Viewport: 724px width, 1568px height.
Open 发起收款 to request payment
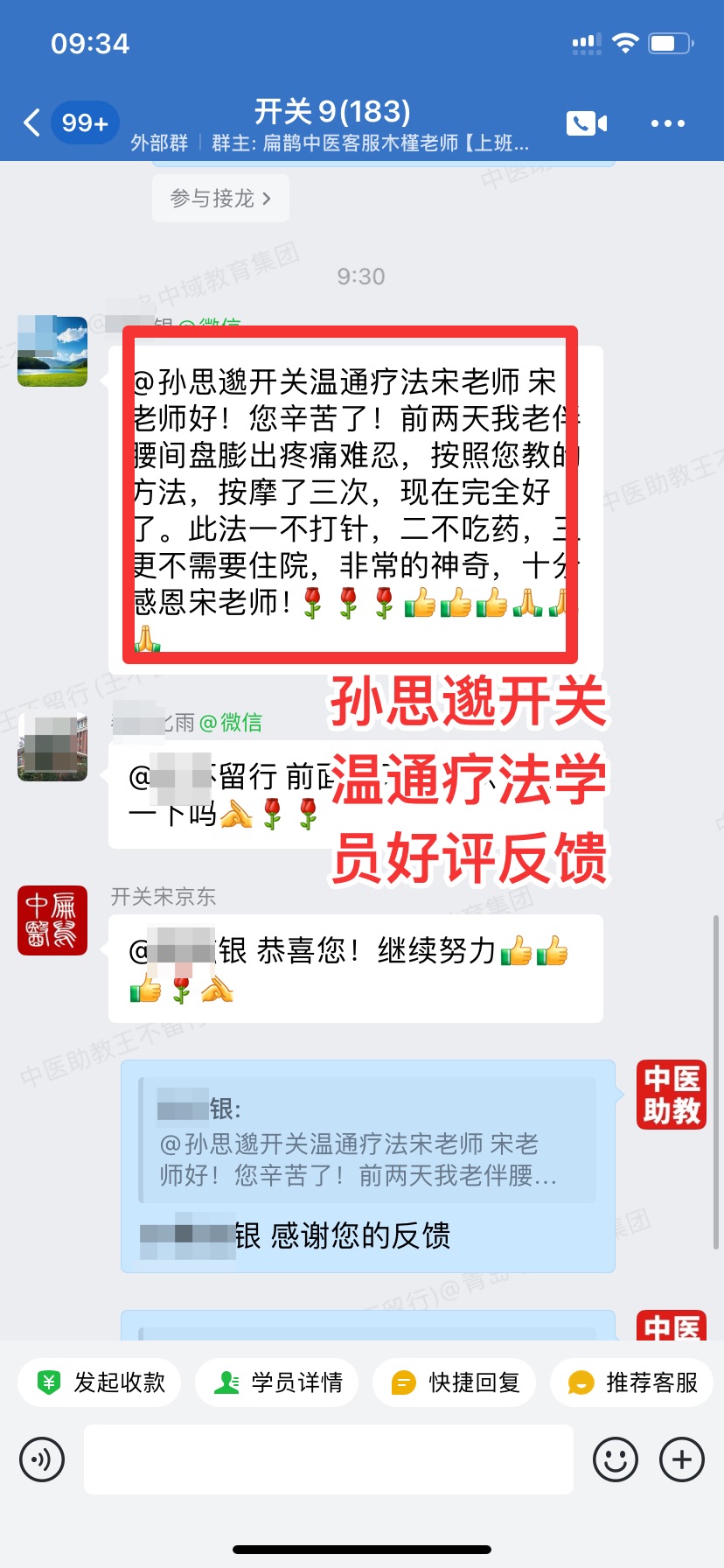[x=100, y=1382]
